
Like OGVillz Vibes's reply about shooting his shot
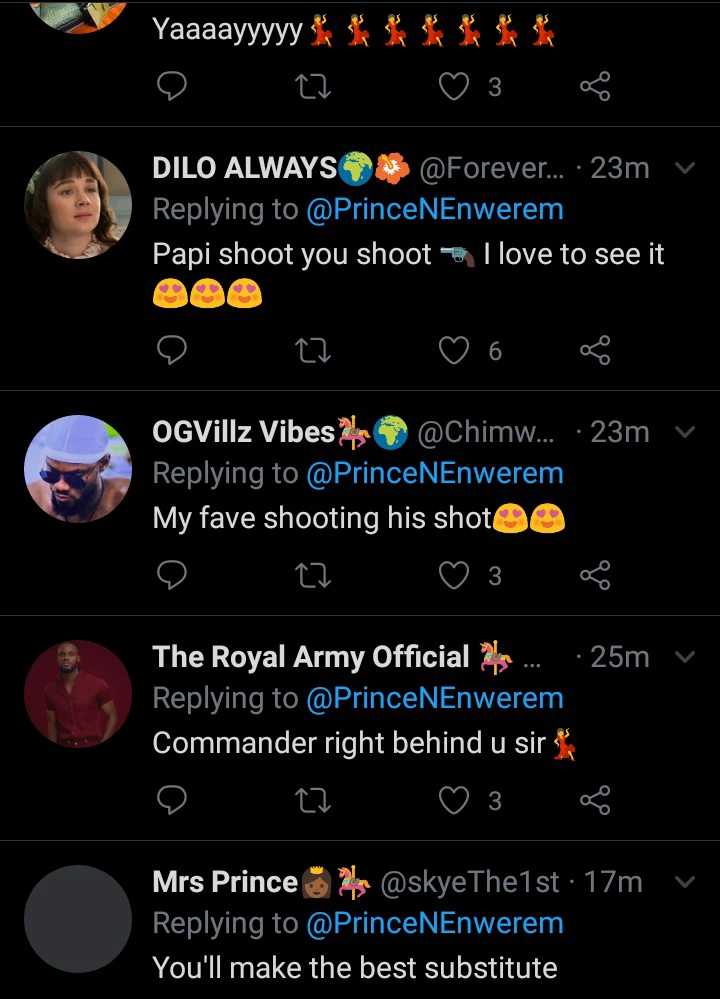[x=455, y=575]
